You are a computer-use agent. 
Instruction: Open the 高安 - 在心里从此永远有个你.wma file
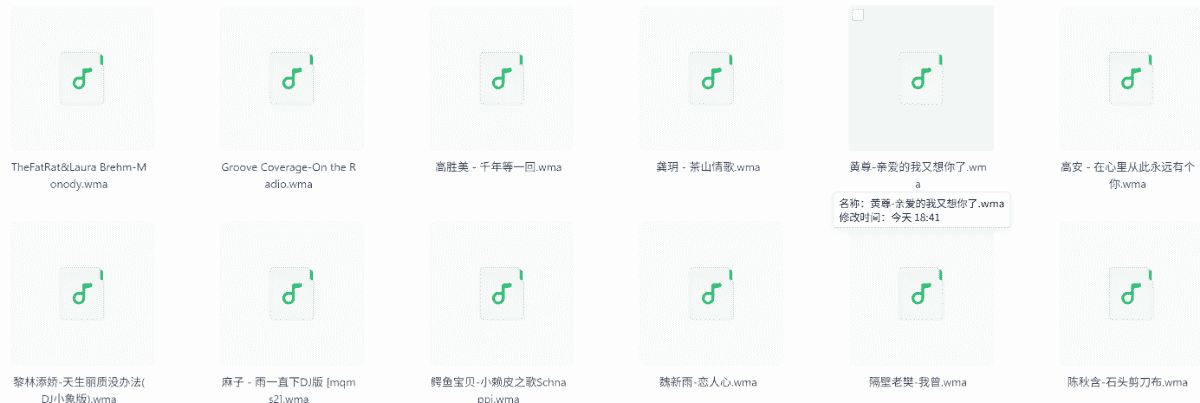coord(1131,78)
